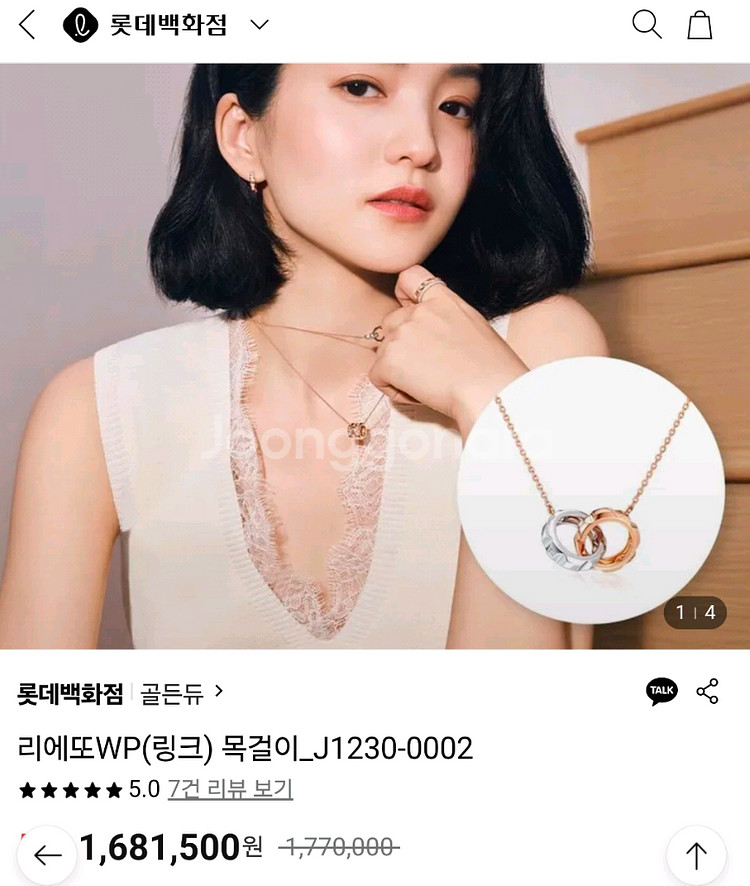
Task: Open the shopping bag
Action: coord(700,25)
